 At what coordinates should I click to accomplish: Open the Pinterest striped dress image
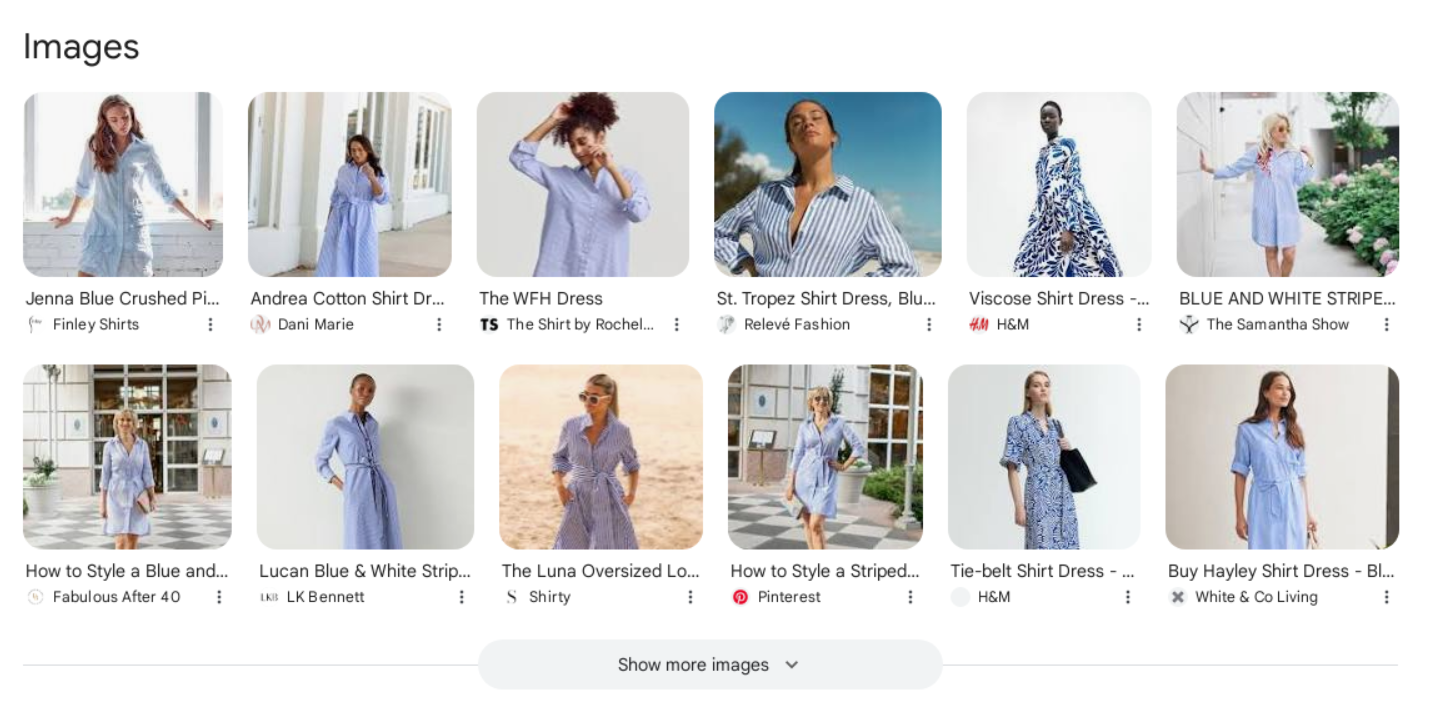pos(825,457)
